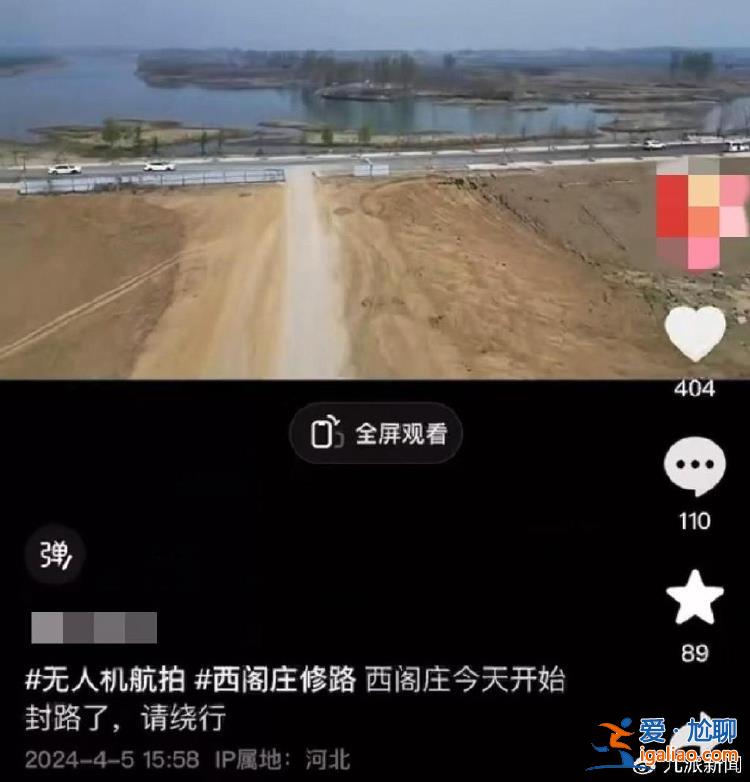Add video to favorites with star

[x=695, y=599]
